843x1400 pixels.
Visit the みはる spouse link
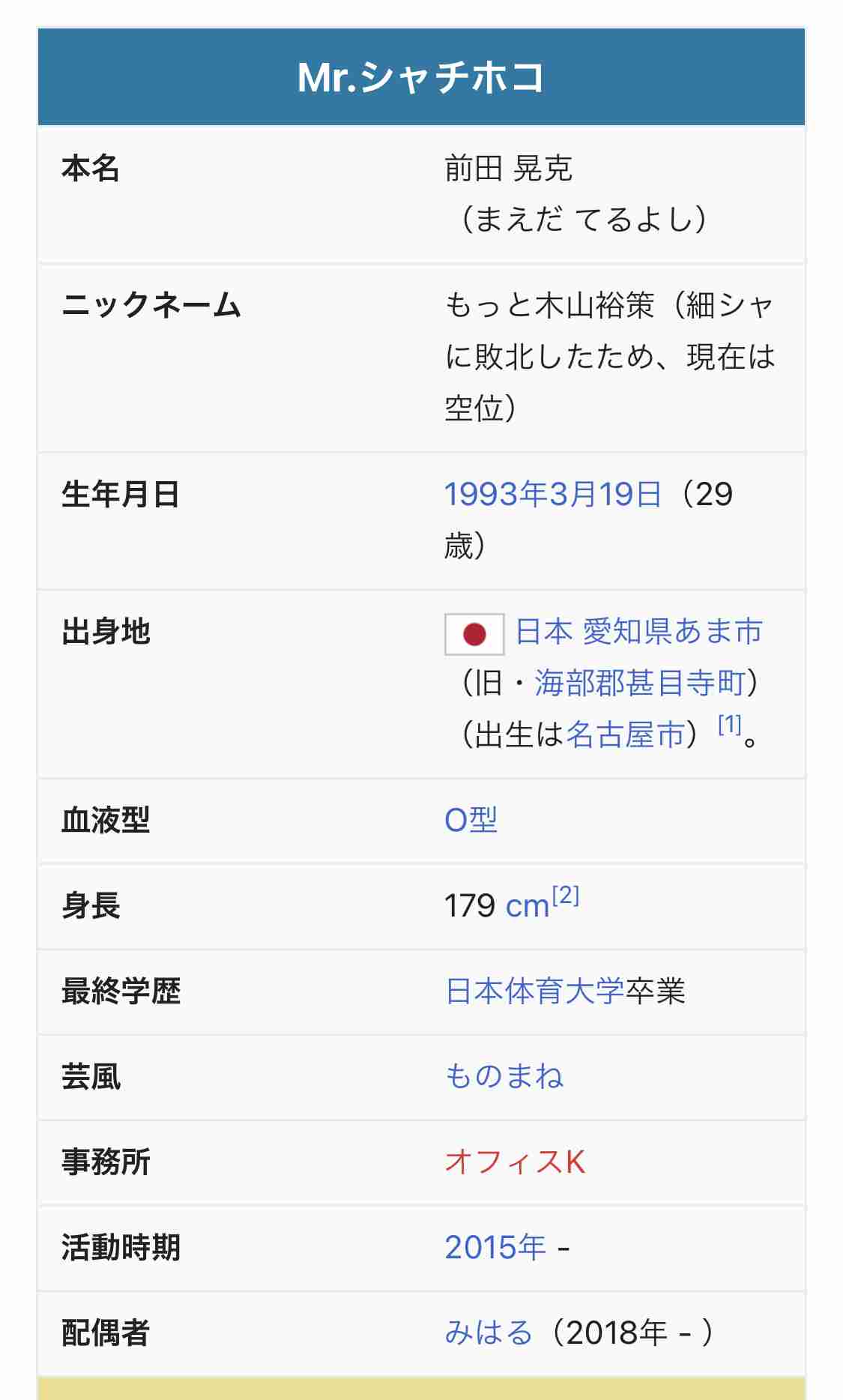point(488,1333)
